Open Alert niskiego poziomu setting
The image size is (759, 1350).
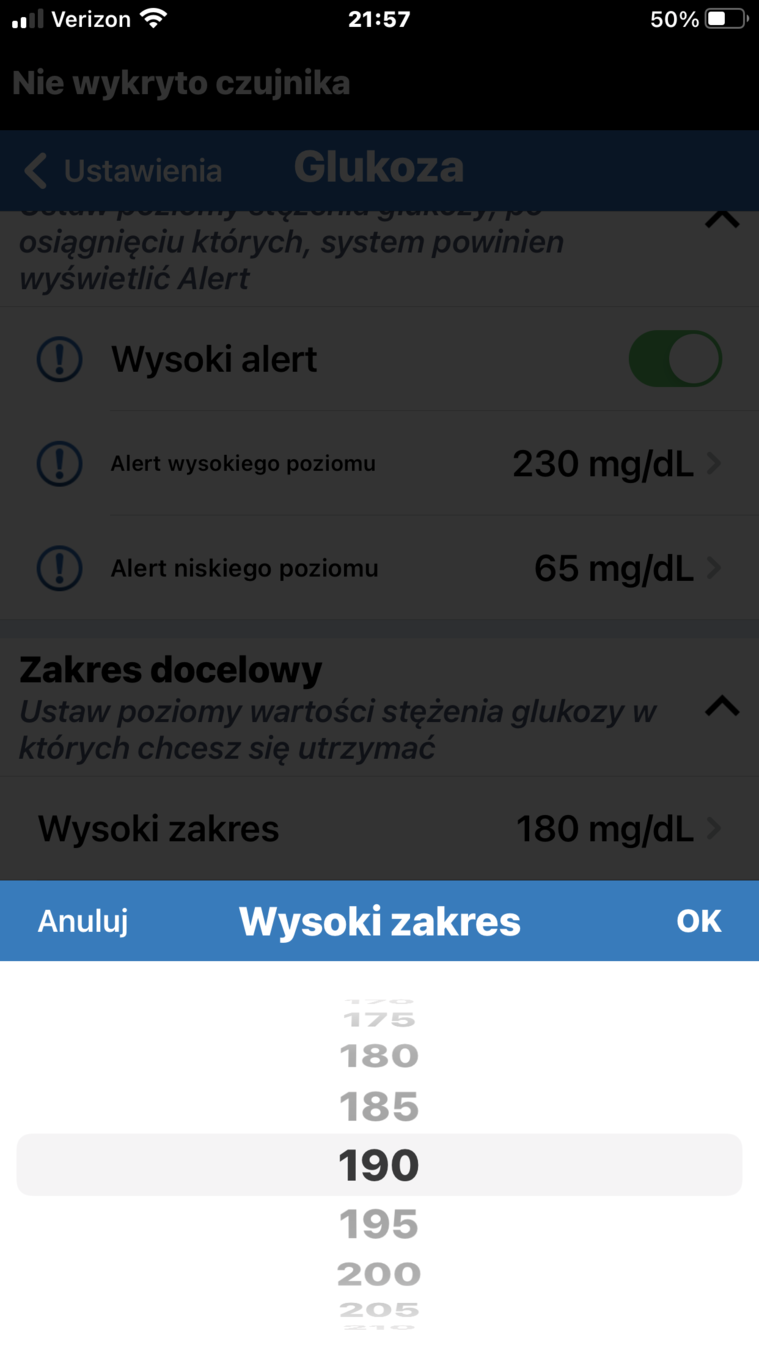[379, 569]
